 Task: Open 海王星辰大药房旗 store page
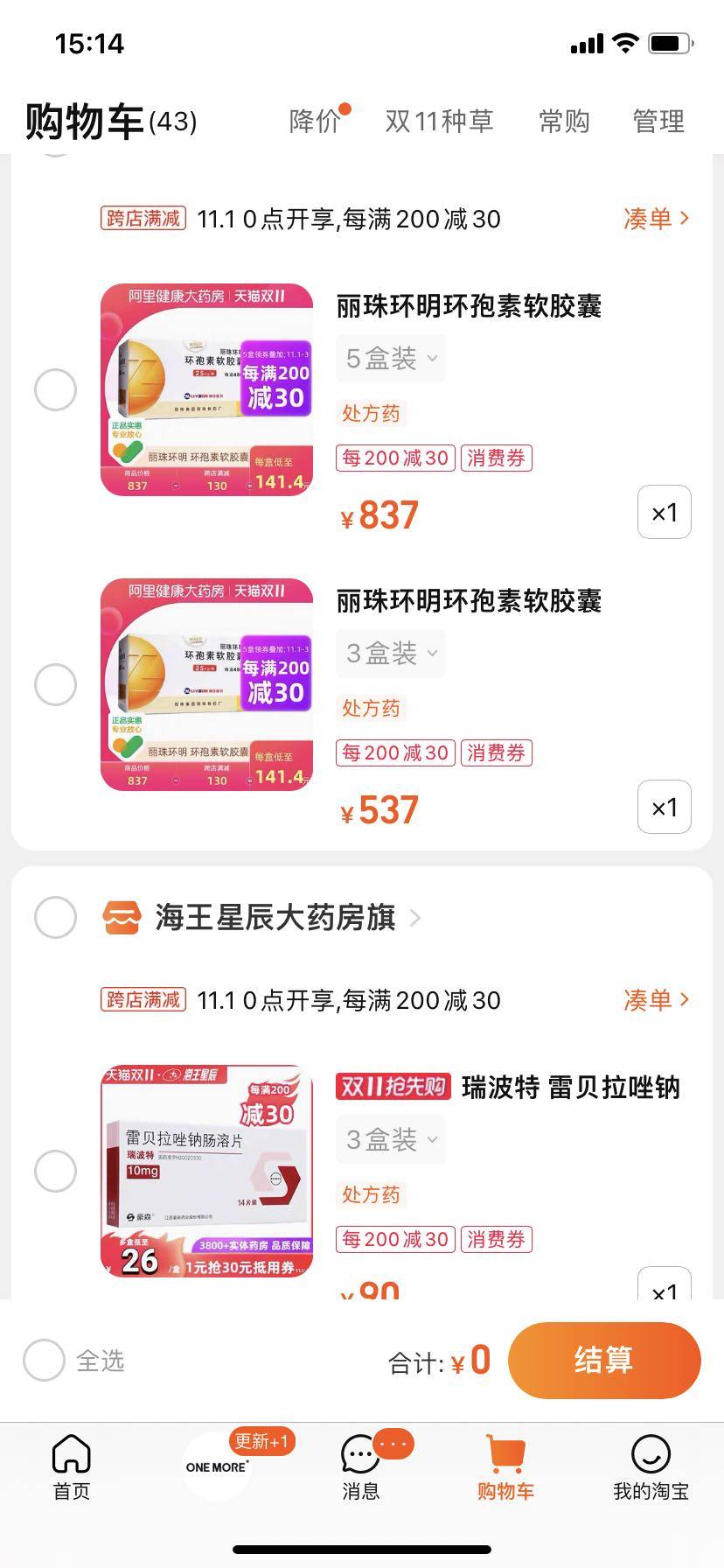coord(275,918)
